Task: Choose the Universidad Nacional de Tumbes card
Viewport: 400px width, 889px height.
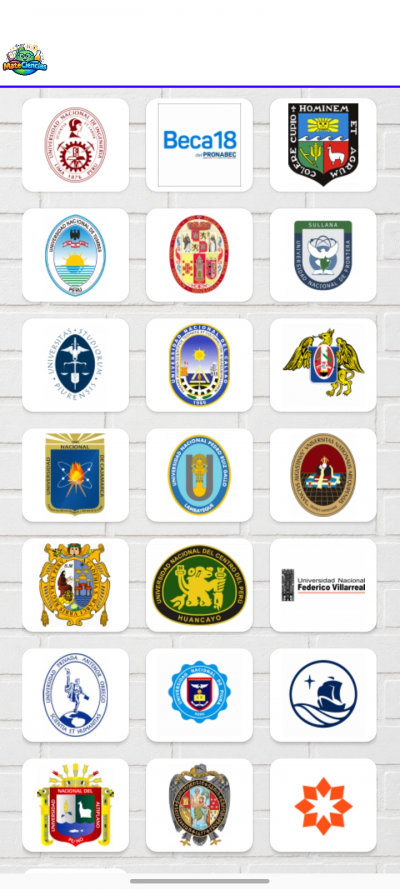Action: click(75, 255)
